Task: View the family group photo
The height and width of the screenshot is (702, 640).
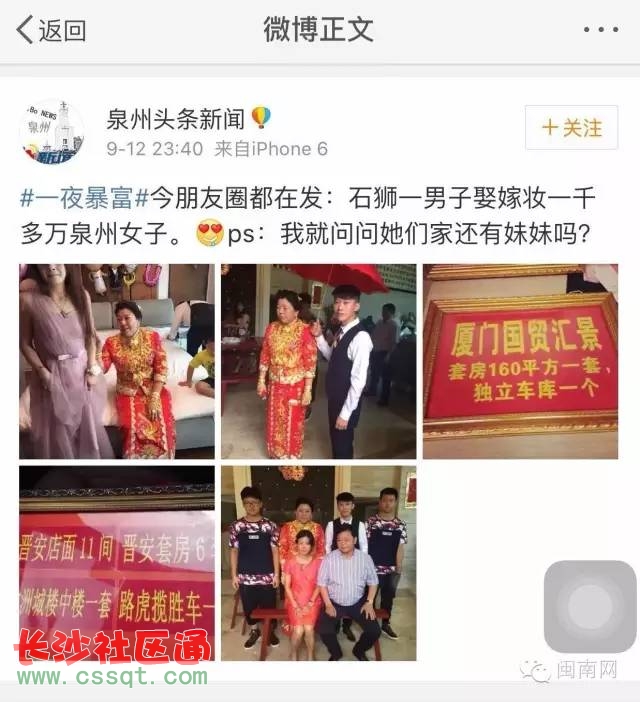Action: pyautogui.click(x=318, y=562)
